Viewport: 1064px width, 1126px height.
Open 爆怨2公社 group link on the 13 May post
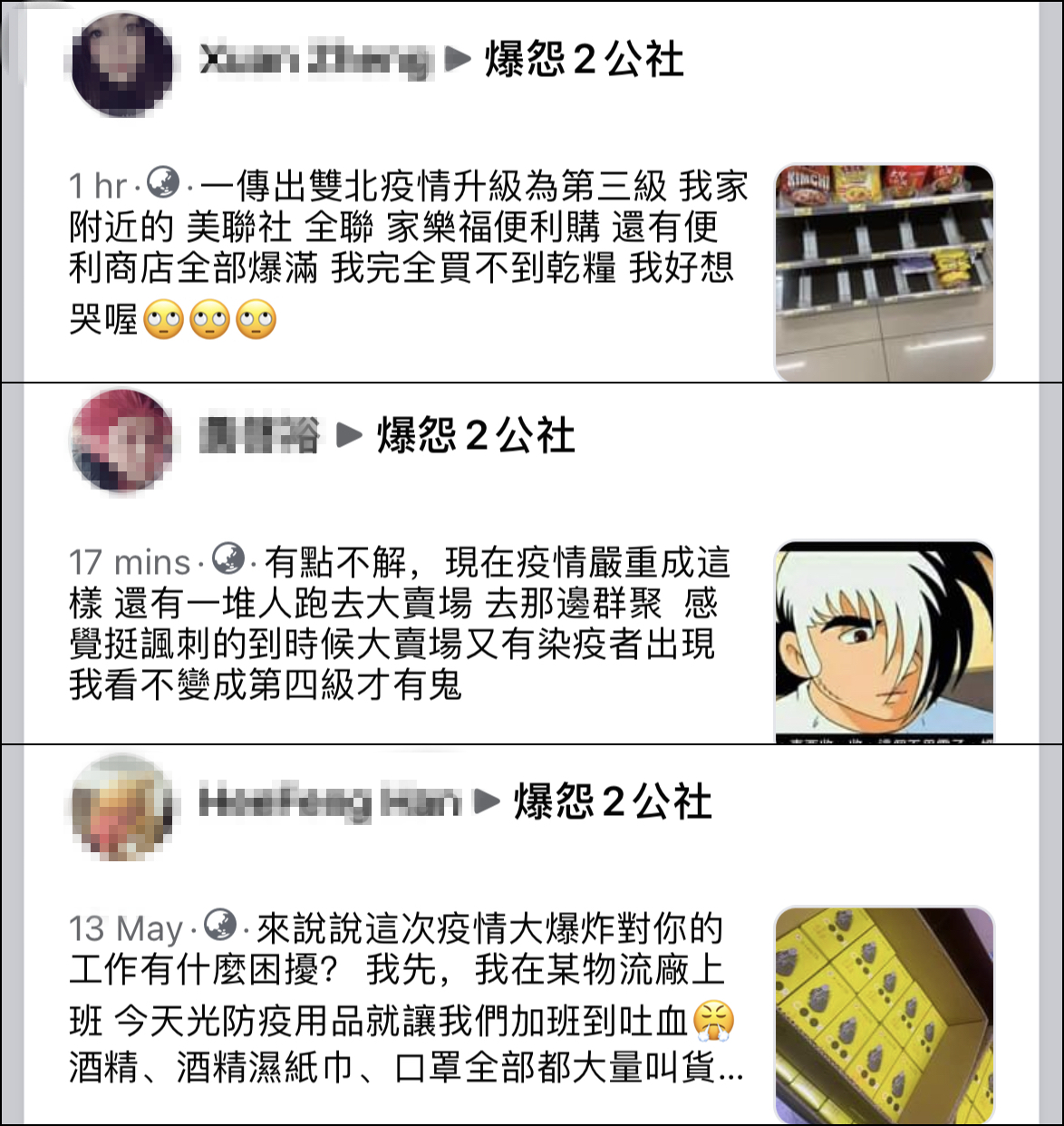(x=614, y=801)
